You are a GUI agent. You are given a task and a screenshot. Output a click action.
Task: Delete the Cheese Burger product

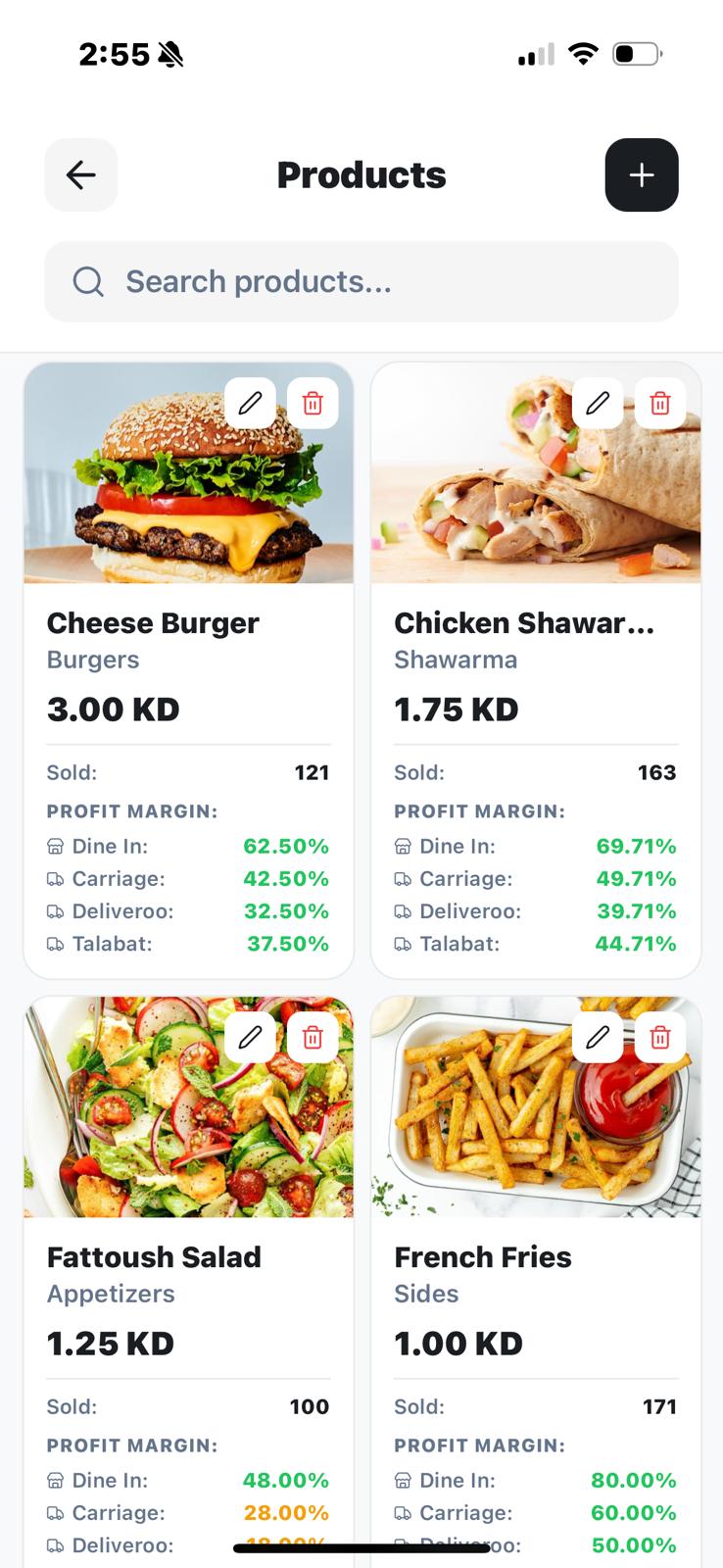click(x=313, y=403)
